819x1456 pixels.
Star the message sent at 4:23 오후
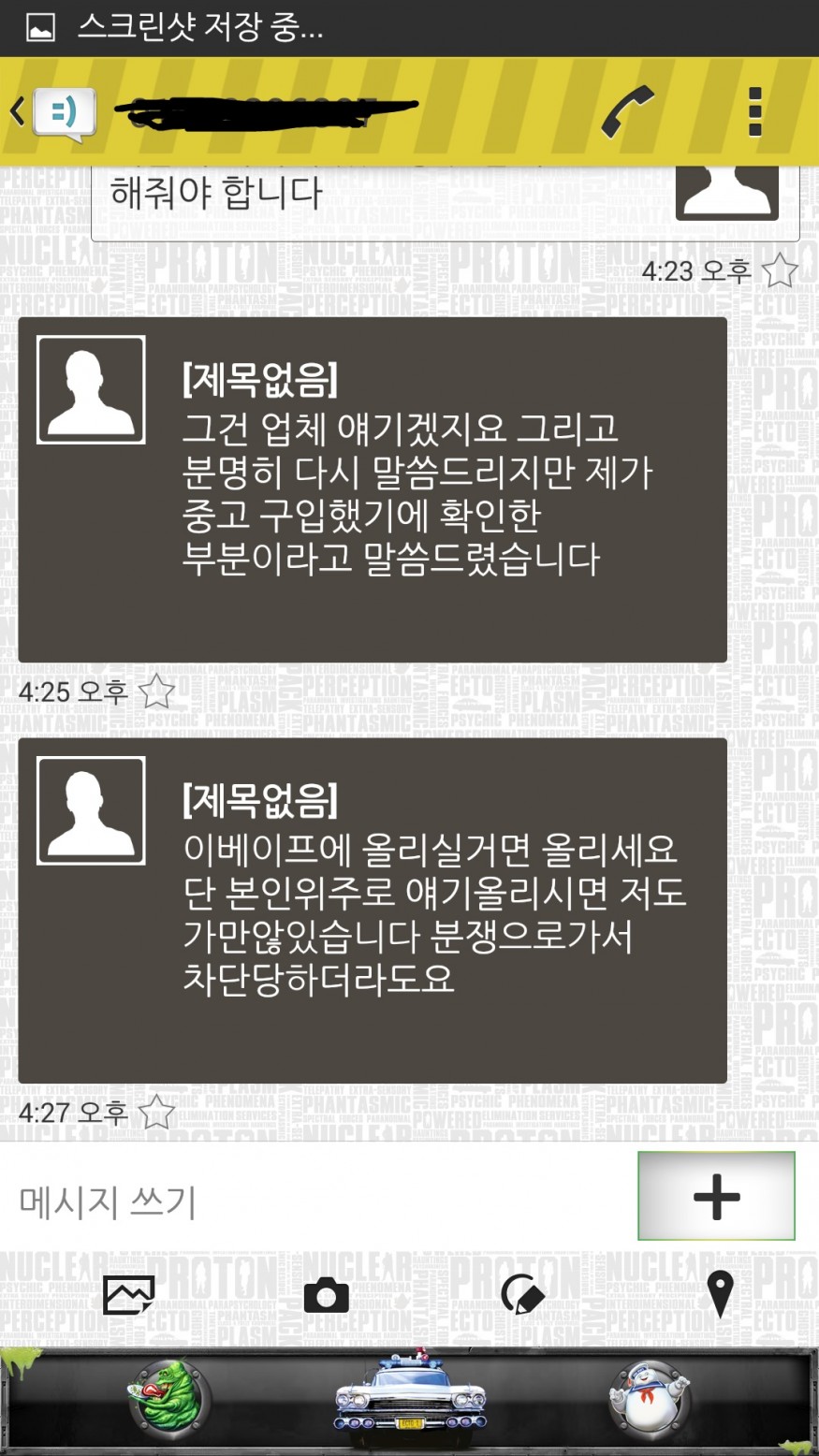[779, 271]
